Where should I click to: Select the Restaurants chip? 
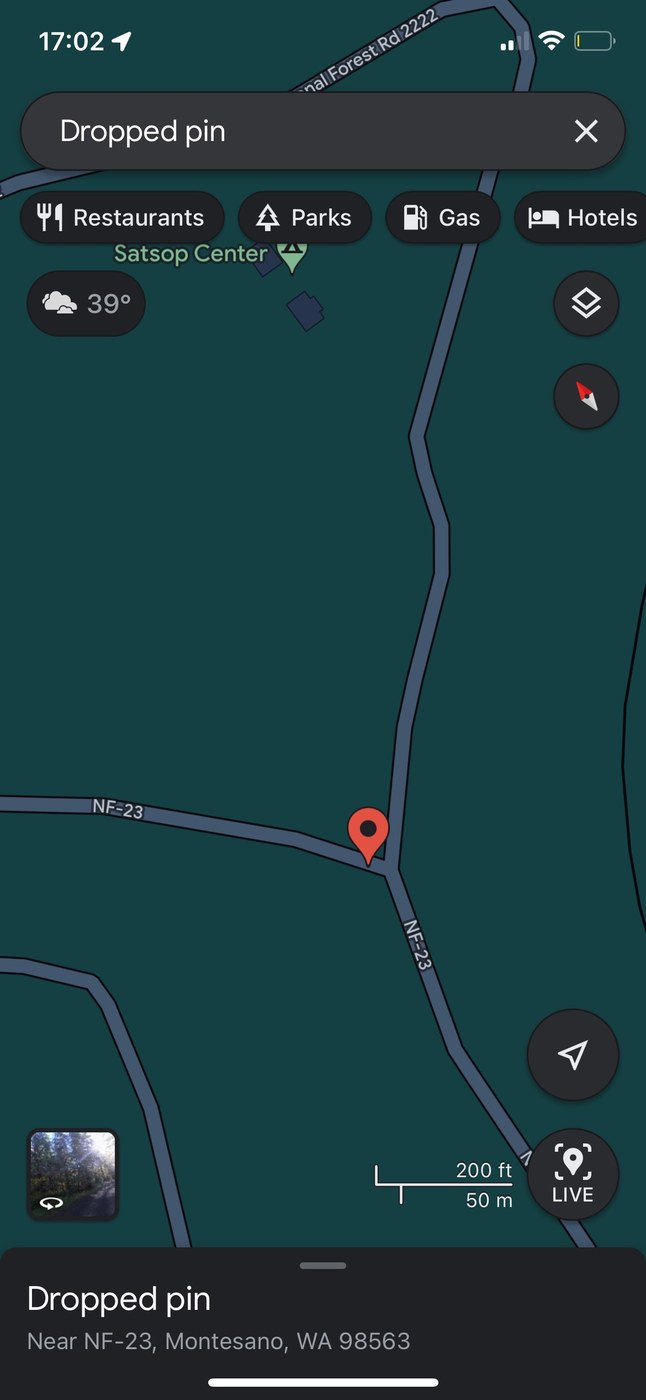click(122, 218)
